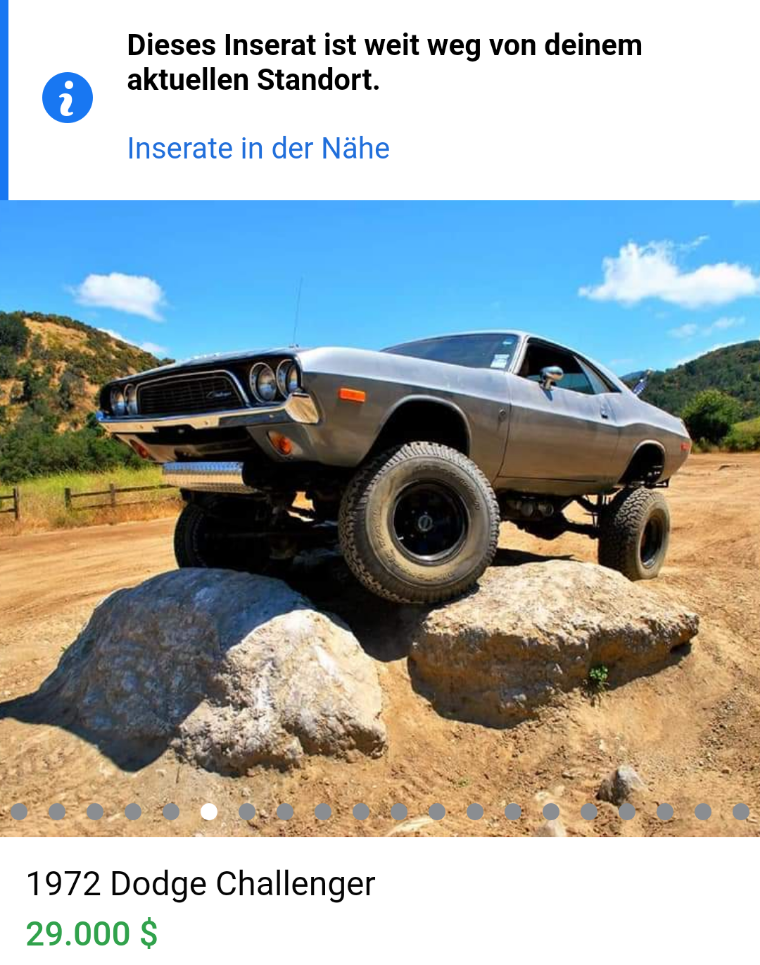
Task: Tap the distance warning banner text
Action: click(x=384, y=62)
